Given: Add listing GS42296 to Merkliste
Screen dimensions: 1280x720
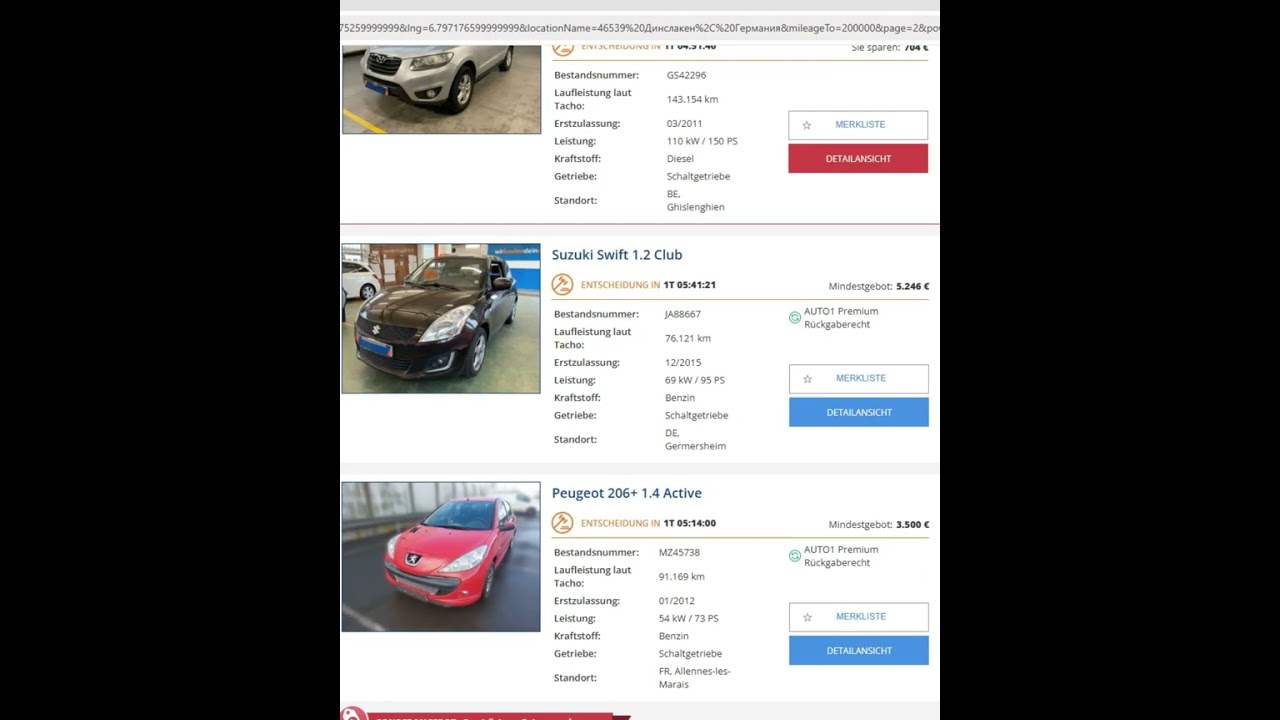Looking at the screenshot, I should point(857,125).
